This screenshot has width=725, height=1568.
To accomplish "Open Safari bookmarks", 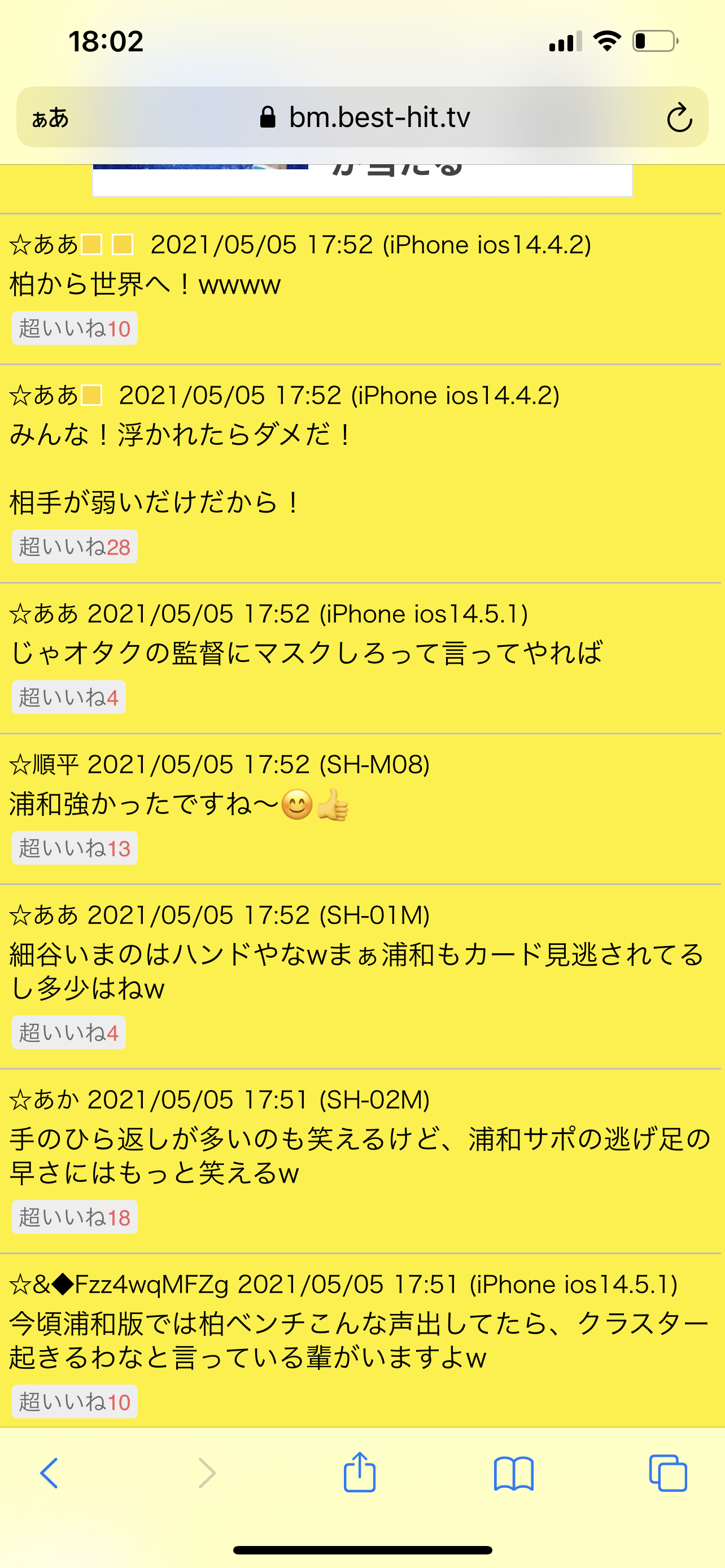I will (514, 1473).
